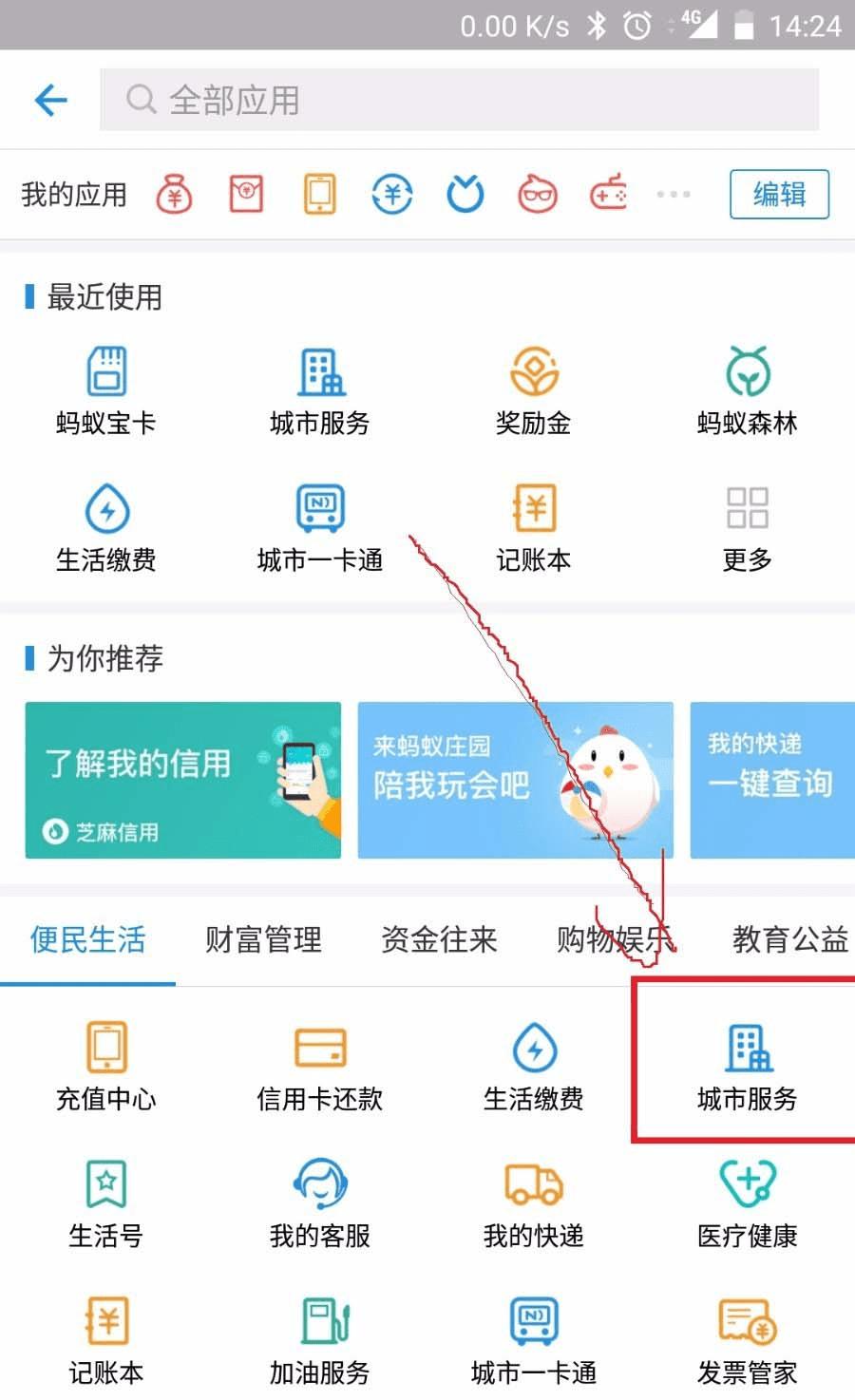Open 充值中心
Image resolution: width=855 pixels, height=1400 pixels.
pos(106,1066)
